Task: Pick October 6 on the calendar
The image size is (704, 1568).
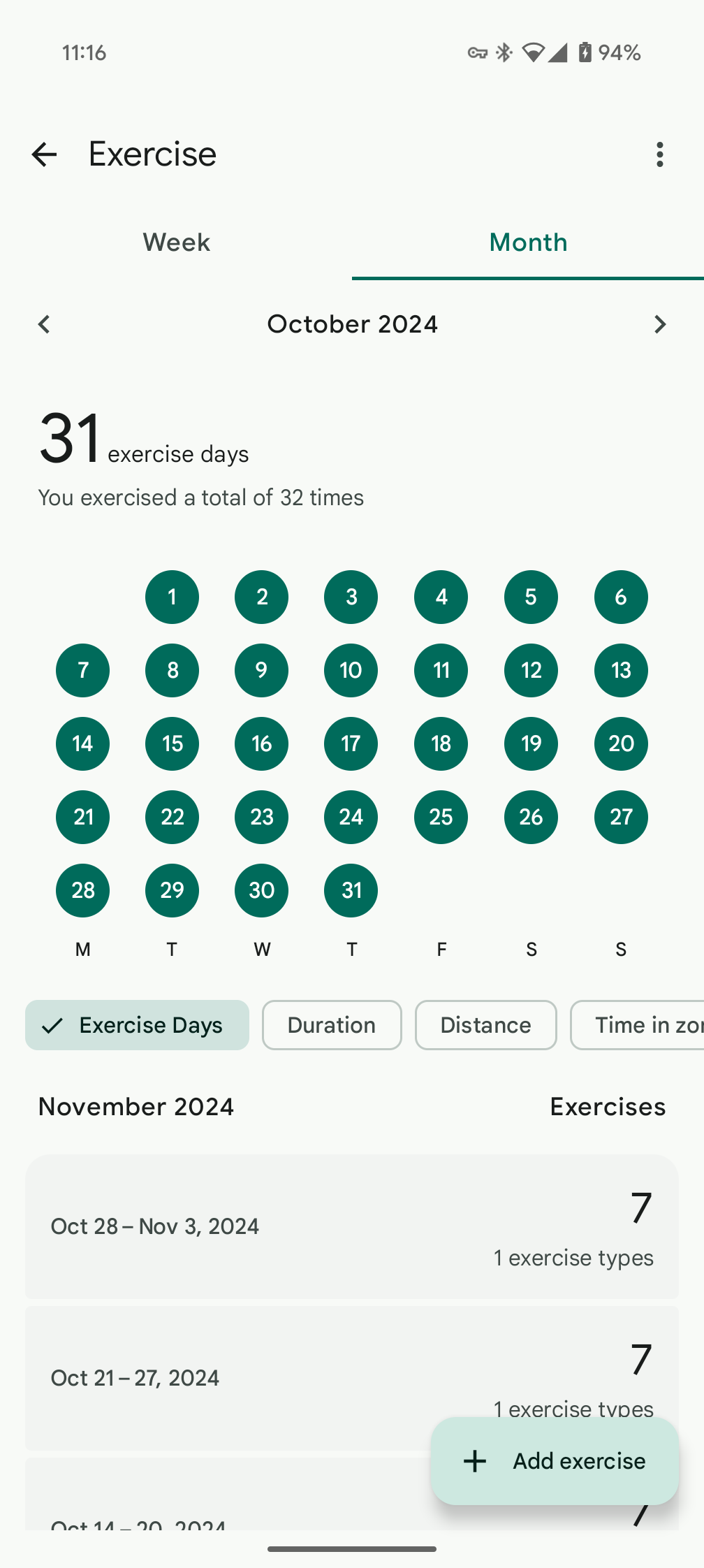Action: (x=621, y=597)
